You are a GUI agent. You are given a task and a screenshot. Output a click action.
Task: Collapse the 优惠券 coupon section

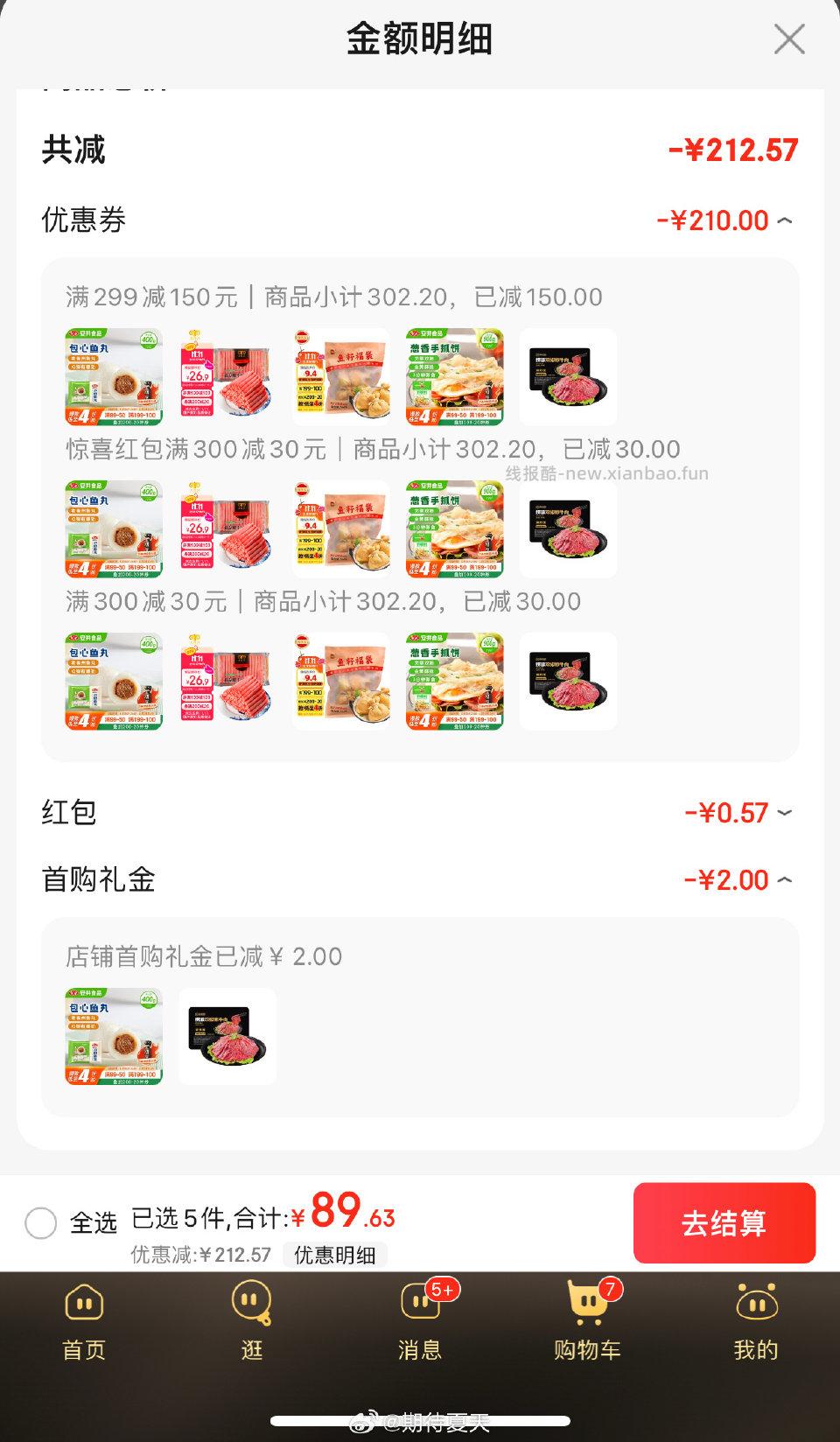pos(785,220)
